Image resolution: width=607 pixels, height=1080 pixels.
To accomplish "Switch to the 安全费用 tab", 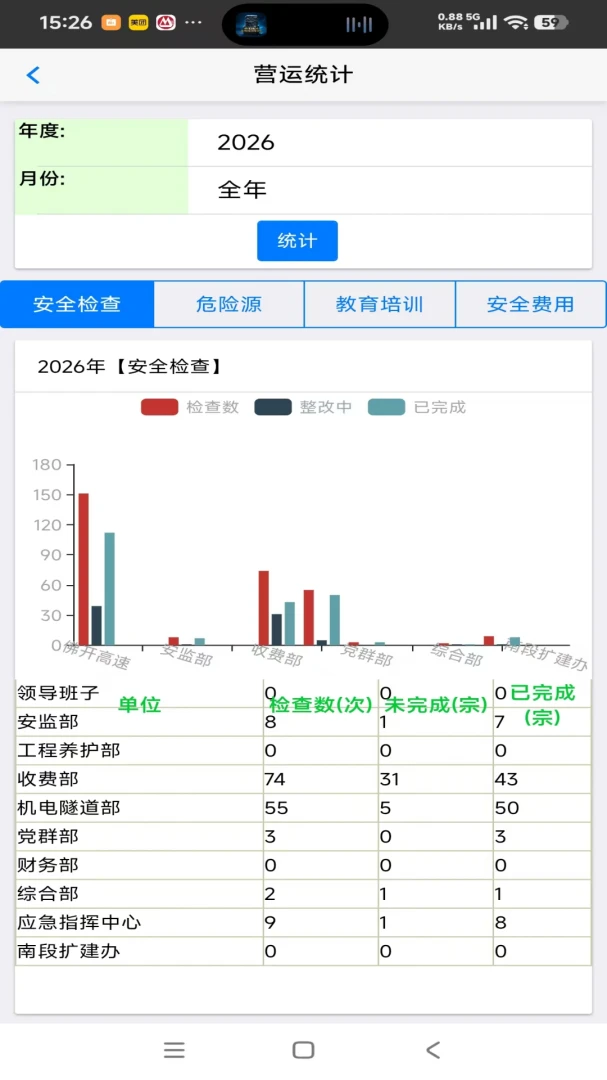I will pos(531,304).
